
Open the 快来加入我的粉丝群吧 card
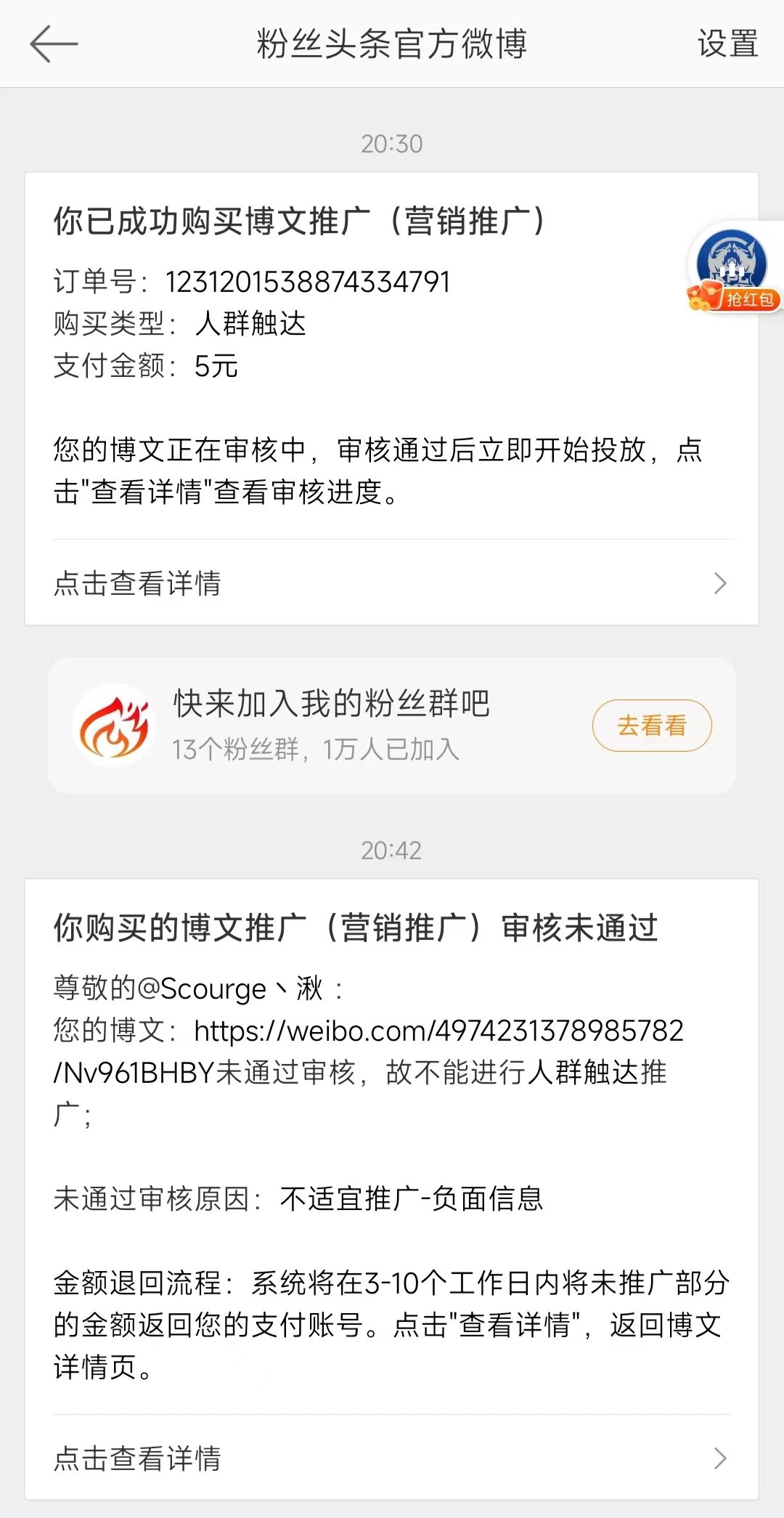pyautogui.click(x=330, y=725)
